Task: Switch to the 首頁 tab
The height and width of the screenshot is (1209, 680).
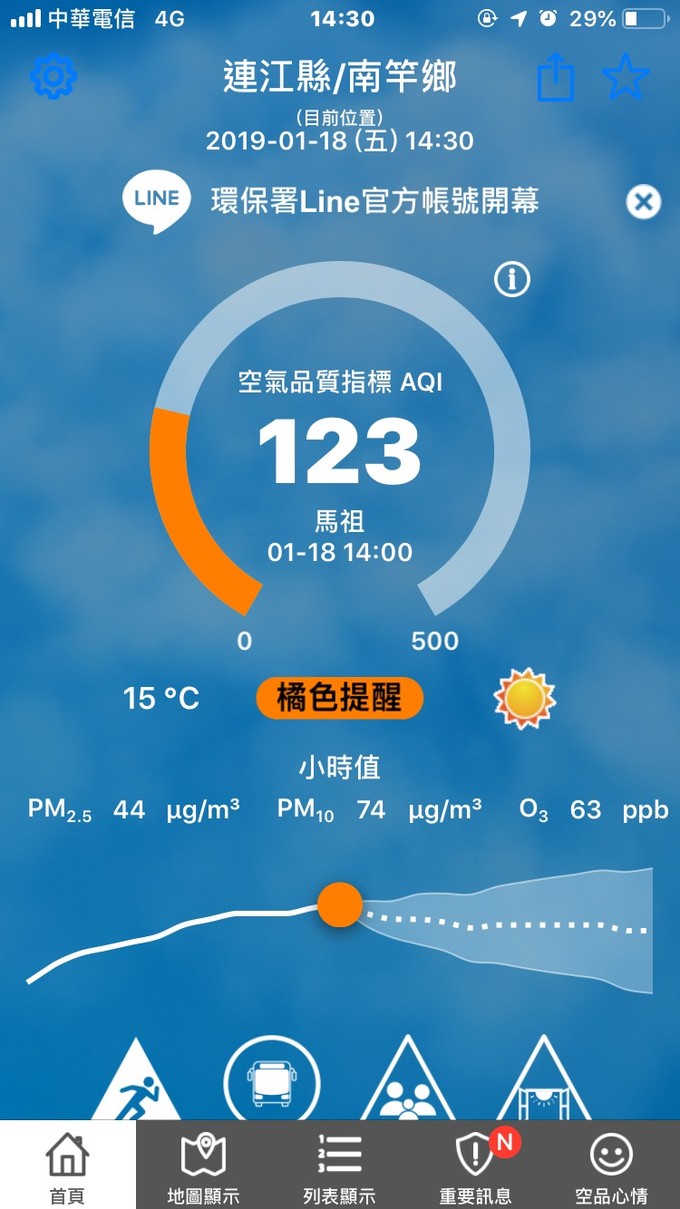Action: click(67, 1165)
